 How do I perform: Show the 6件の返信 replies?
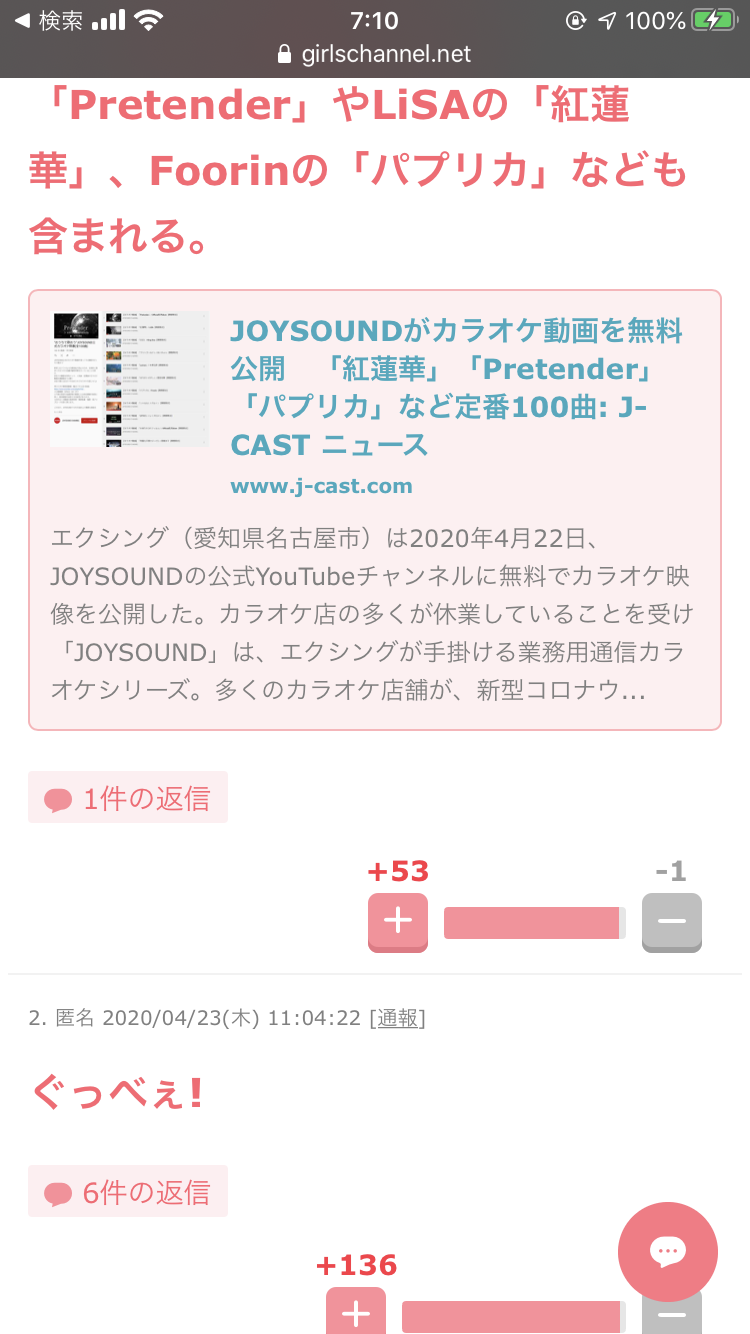click(128, 1192)
